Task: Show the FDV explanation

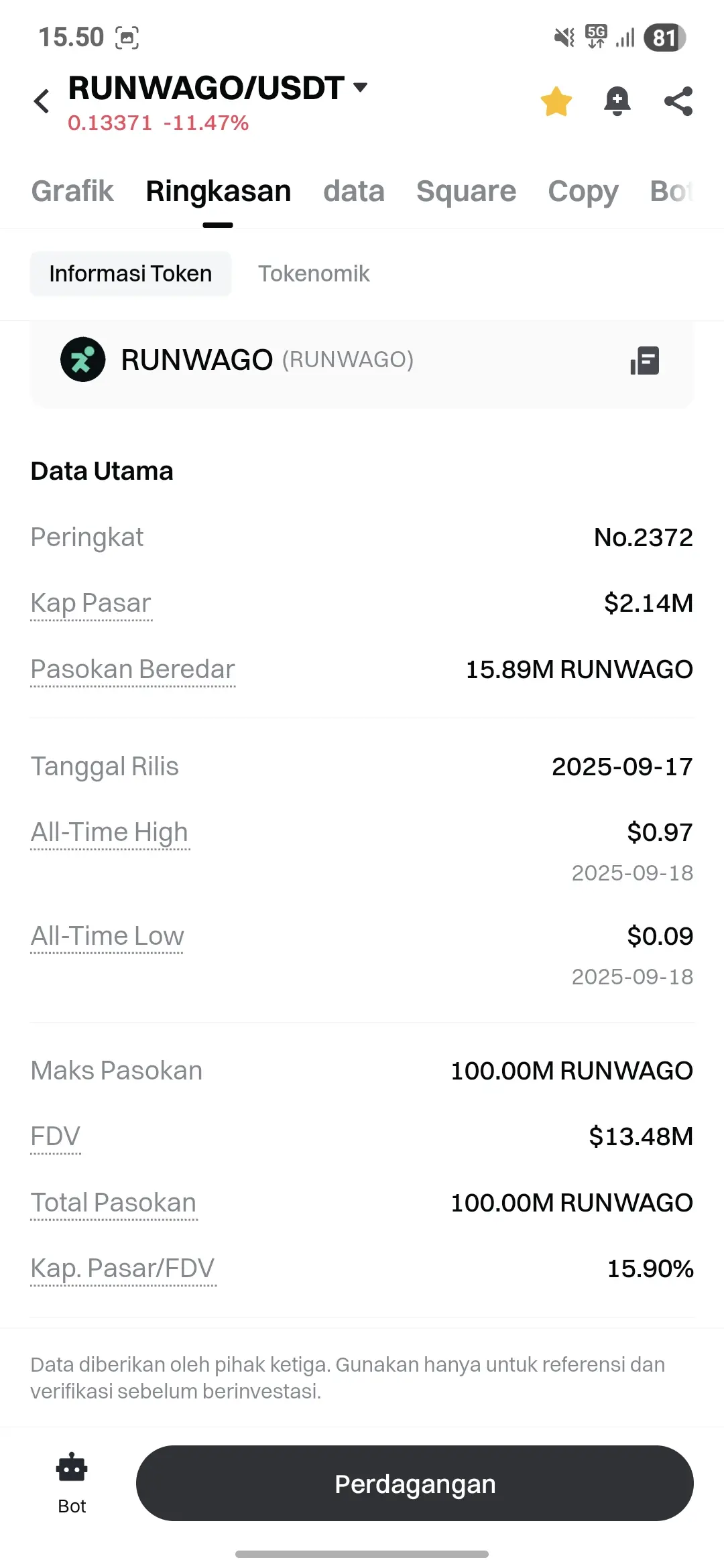Action: pos(55,1136)
